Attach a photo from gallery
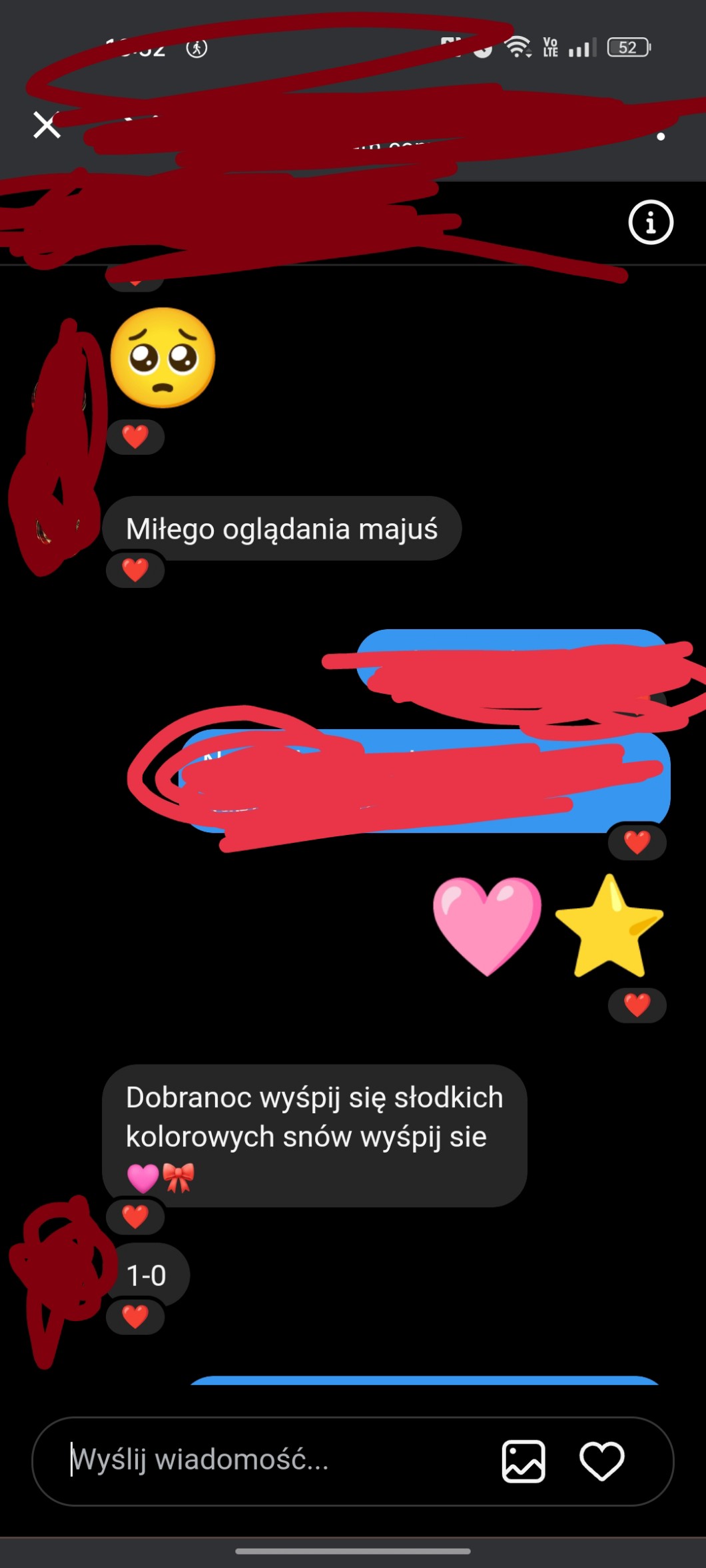 pos(524,1461)
